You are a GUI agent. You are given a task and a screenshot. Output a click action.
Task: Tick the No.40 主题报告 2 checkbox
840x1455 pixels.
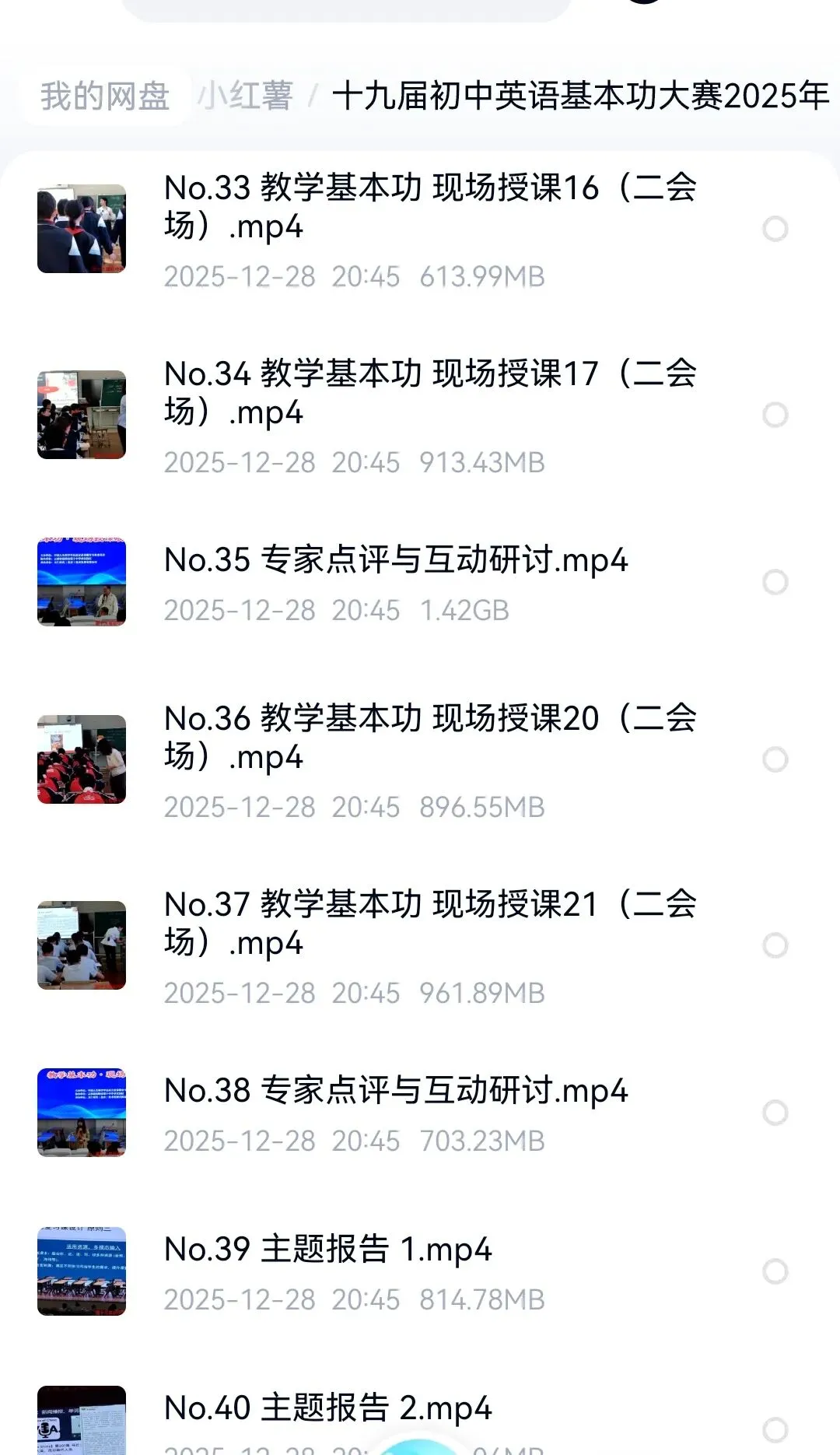(x=775, y=1429)
